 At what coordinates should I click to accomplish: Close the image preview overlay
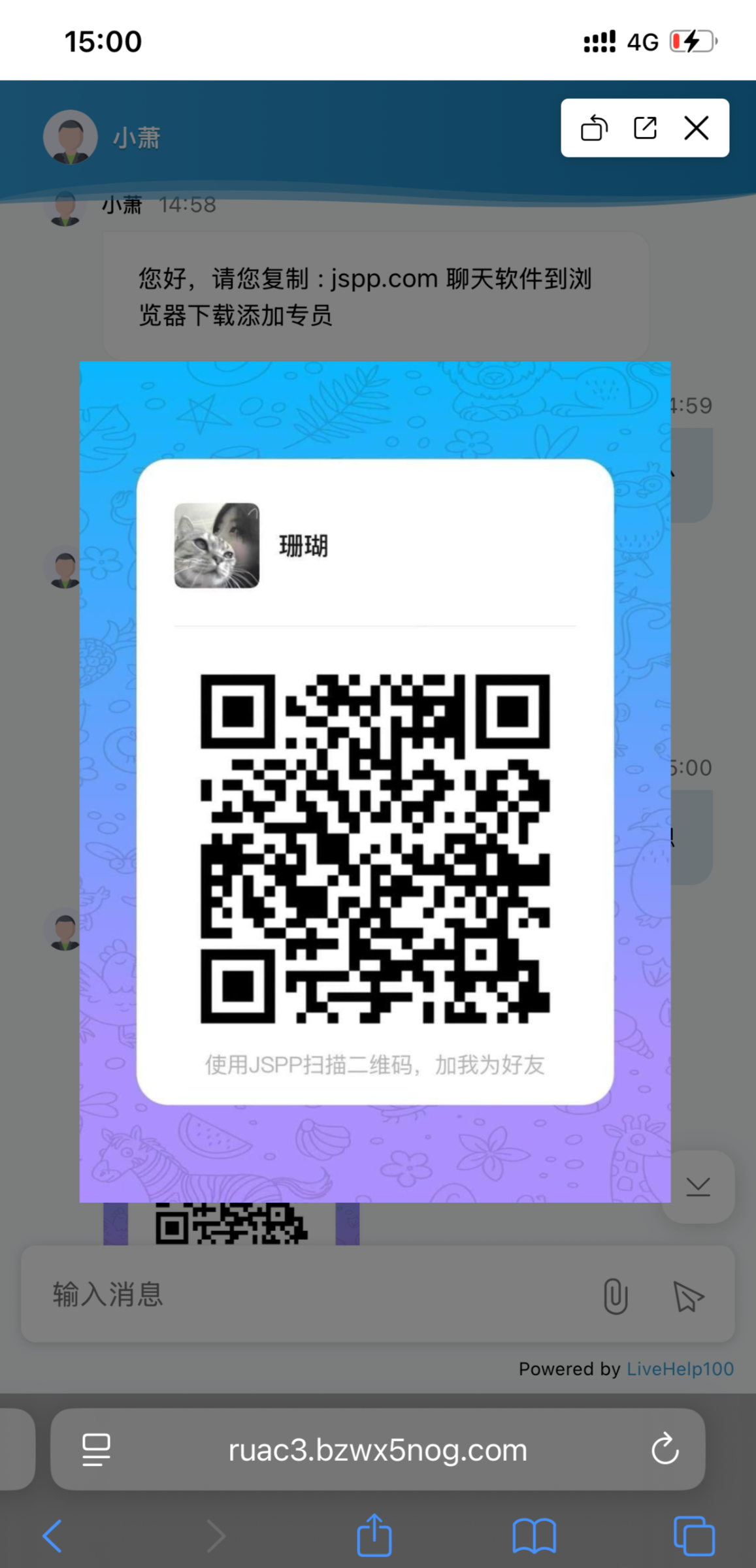(696, 128)
